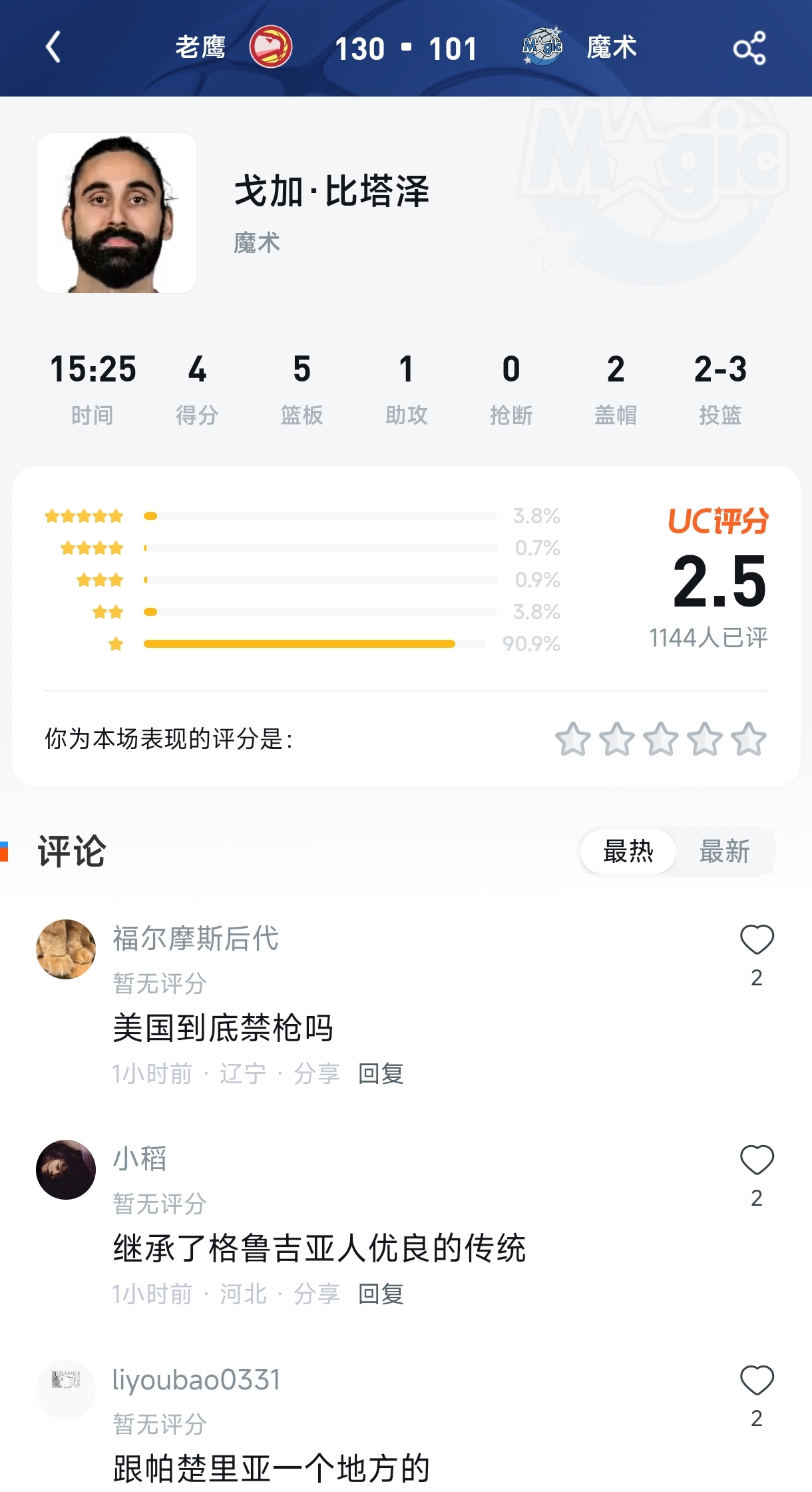Like the comment by 小稻

click(x=757, y=1160)
